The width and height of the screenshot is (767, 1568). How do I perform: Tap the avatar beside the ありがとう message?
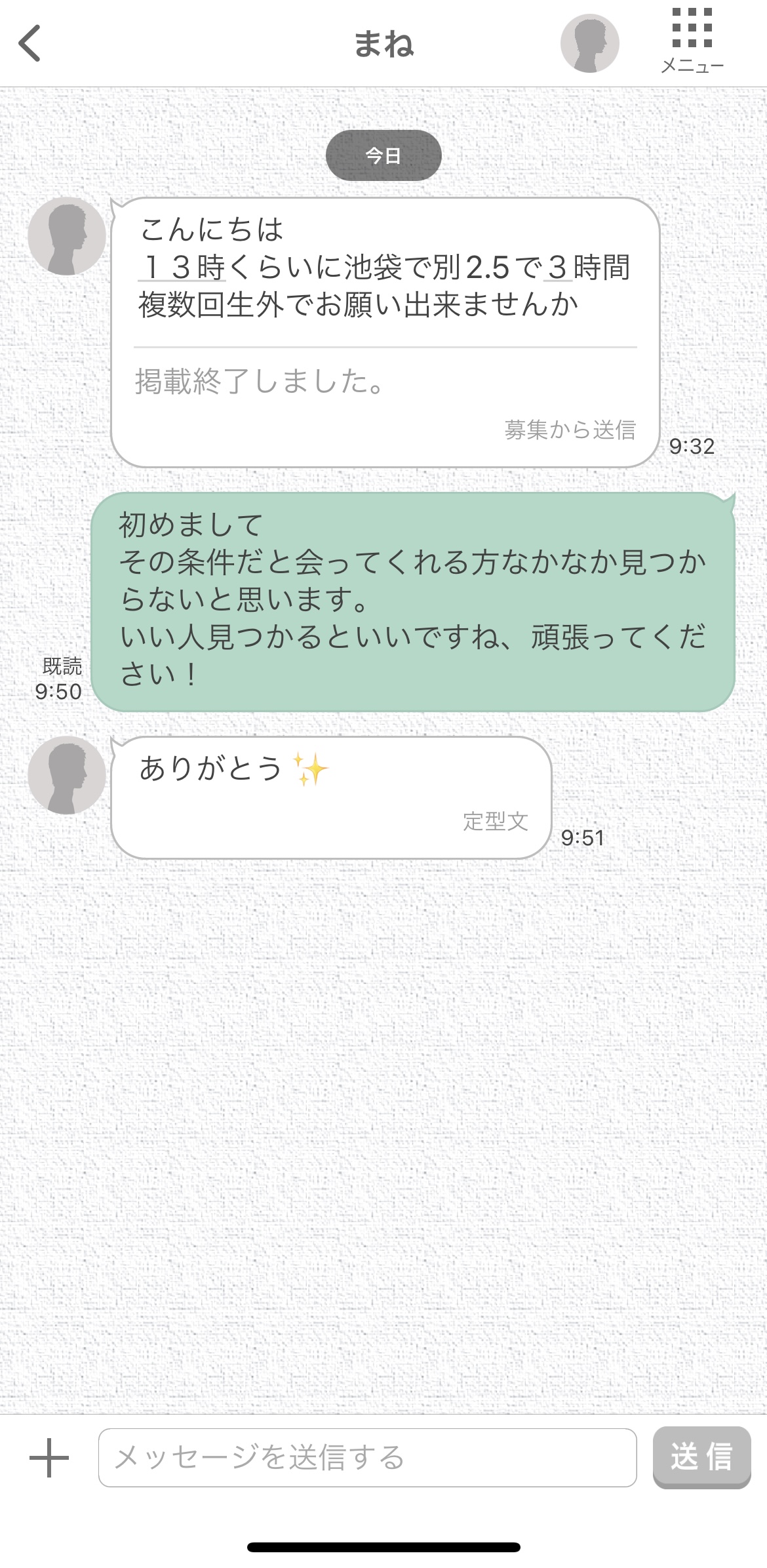pos(66,775)
